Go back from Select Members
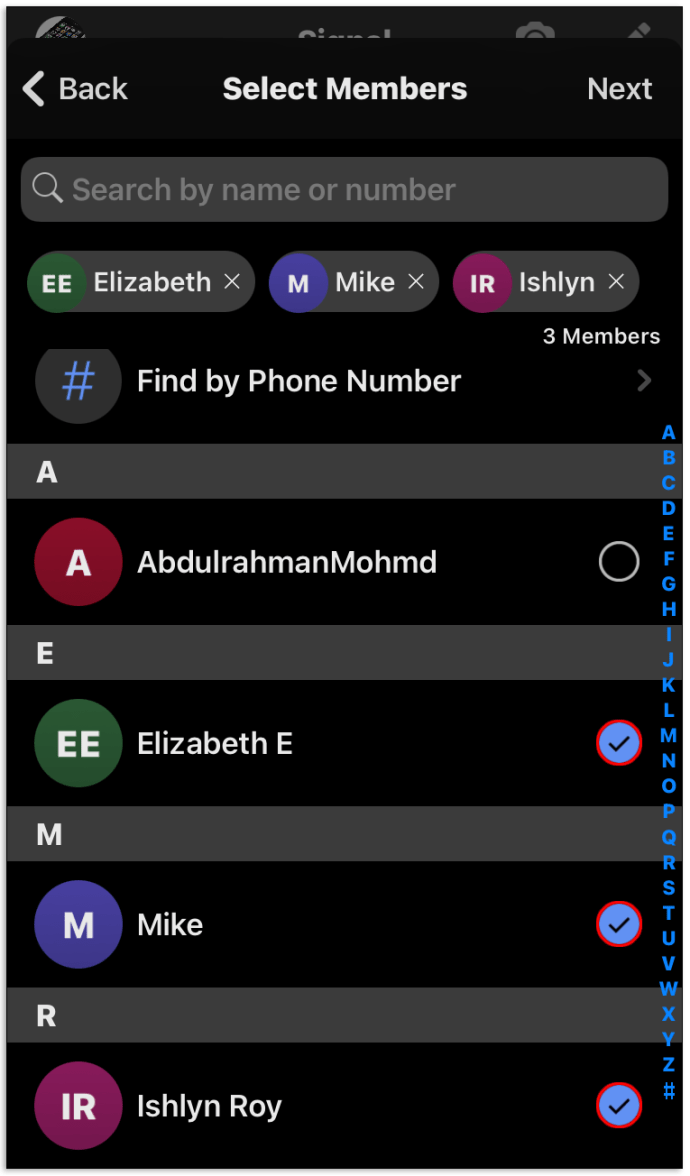Viewport: 690px width, 1176px height. tap(74, 88)
